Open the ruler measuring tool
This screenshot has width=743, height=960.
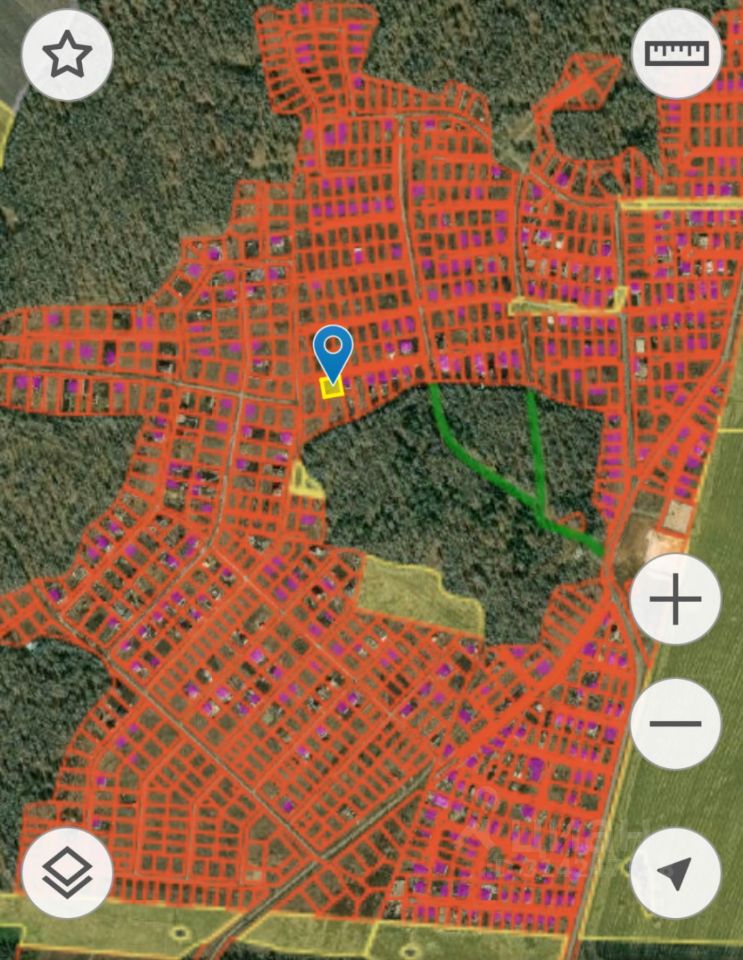pyautogui.click(x=677, y=53)
